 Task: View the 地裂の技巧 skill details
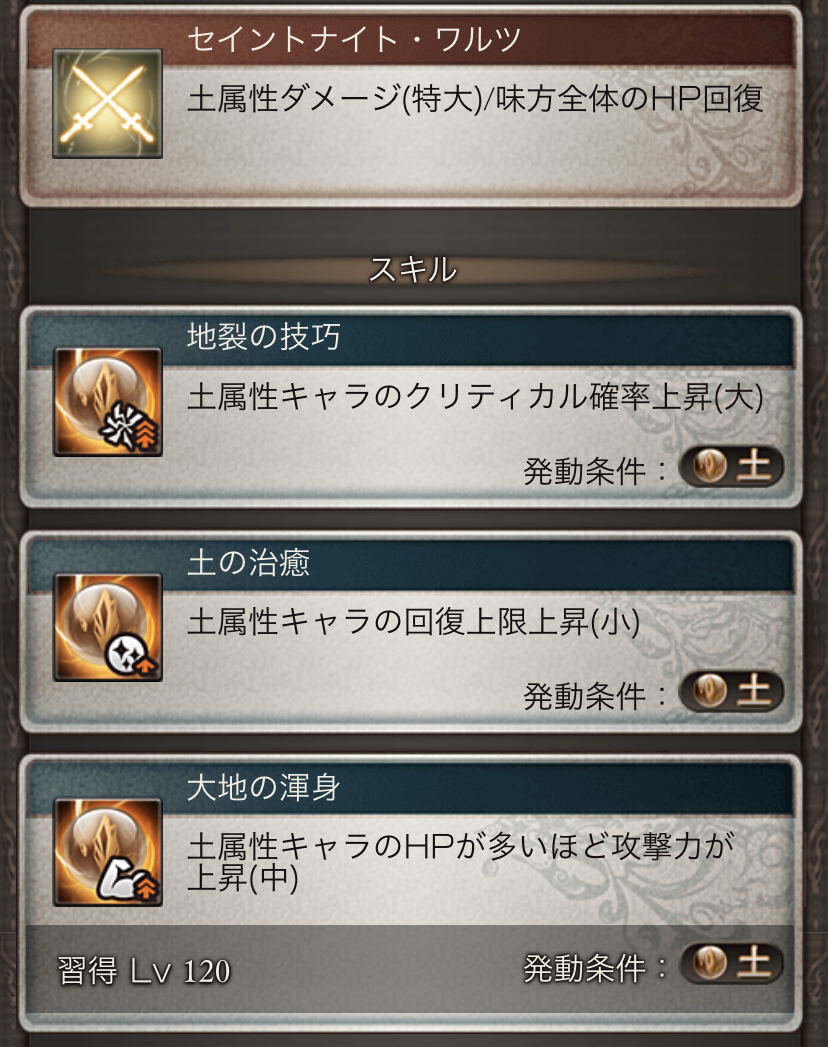(x=412, y=403)
